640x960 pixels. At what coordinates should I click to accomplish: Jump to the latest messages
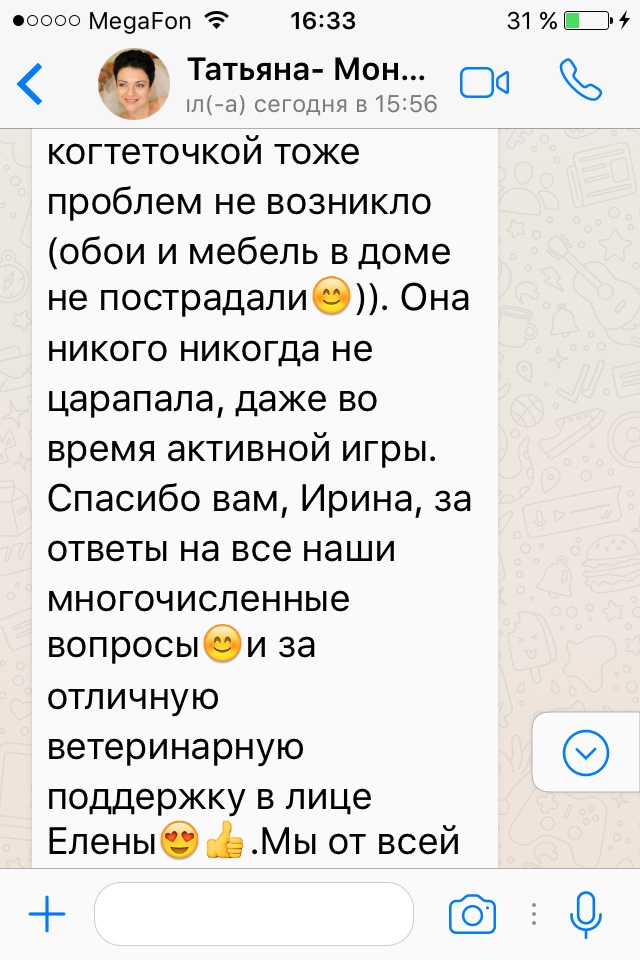586,751
